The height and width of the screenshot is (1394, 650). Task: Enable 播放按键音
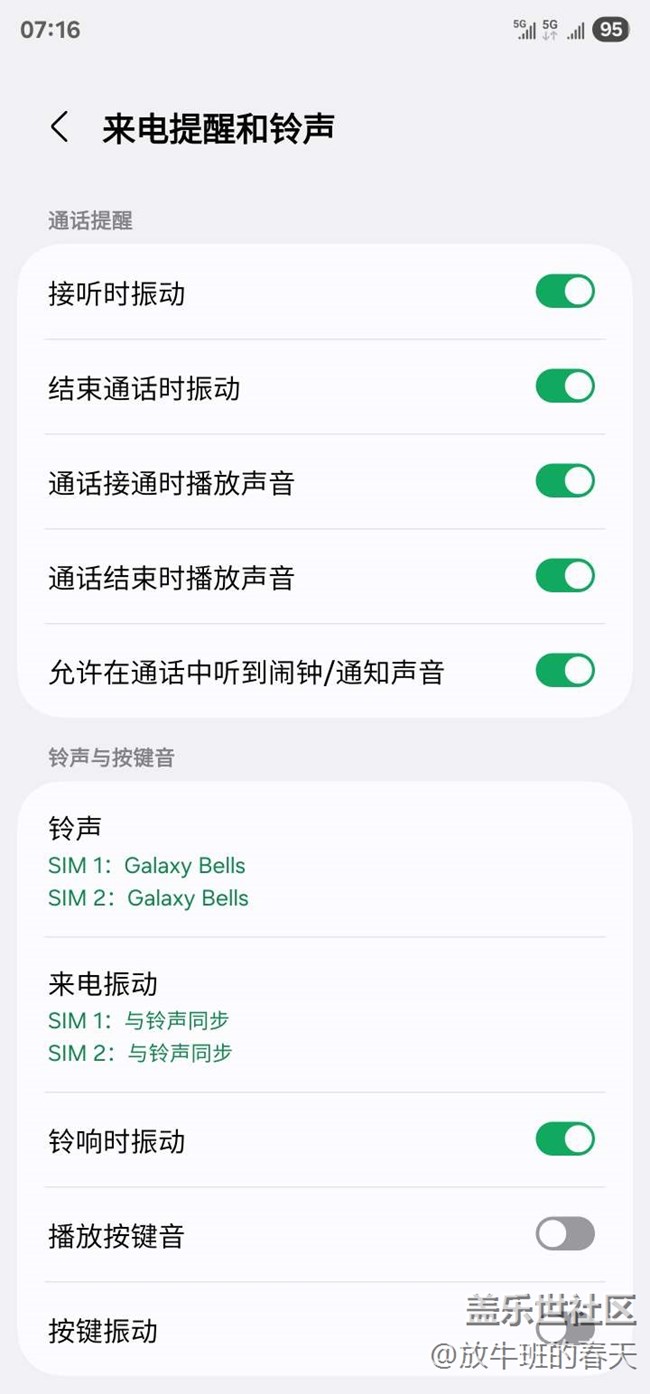565,1234
